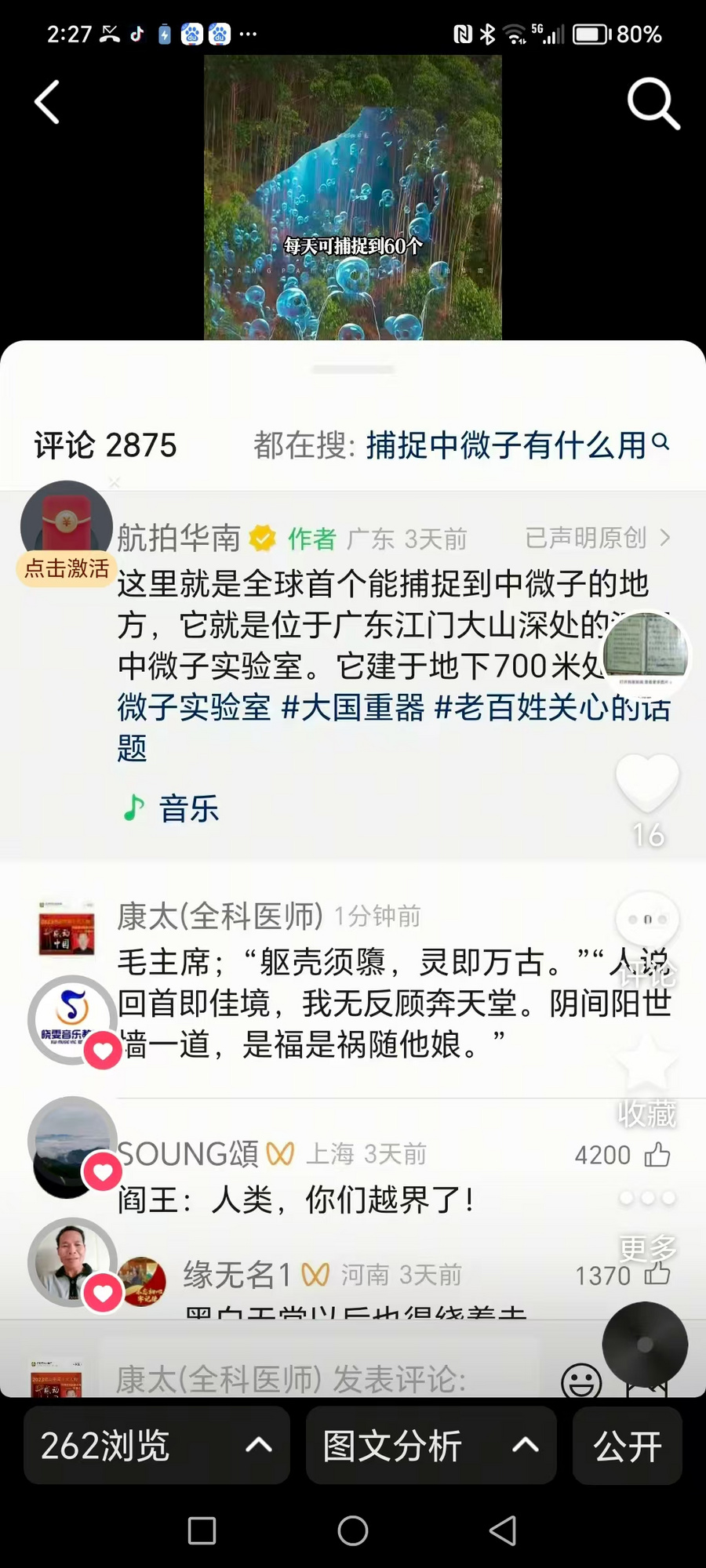The width and height of the screenshot is (706, 1568).
Task: Open the emoji picker in comment box
Action: [581, 1381]
